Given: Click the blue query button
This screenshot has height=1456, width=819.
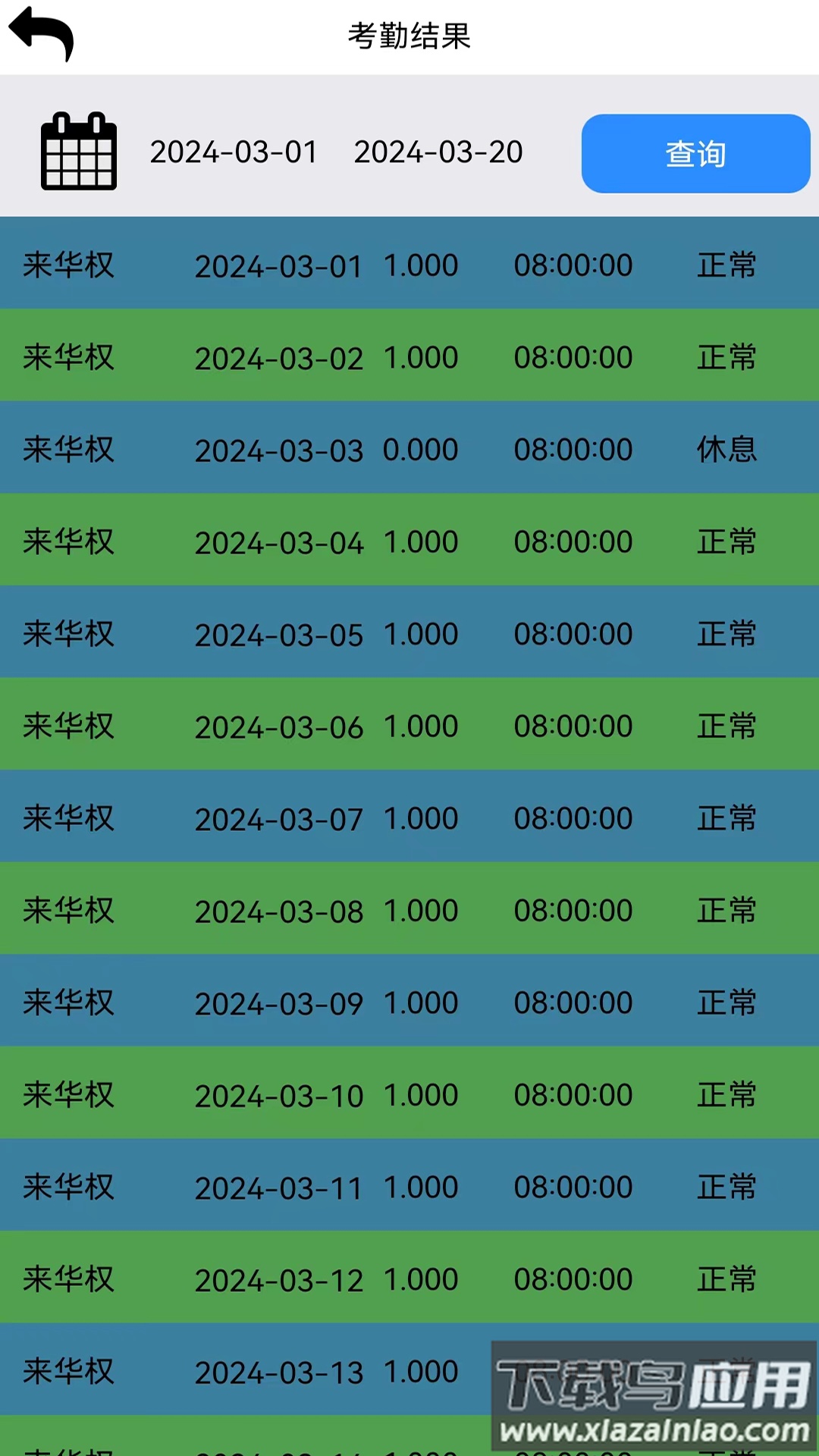Looking at the screenshot, I should coord(694,152).
